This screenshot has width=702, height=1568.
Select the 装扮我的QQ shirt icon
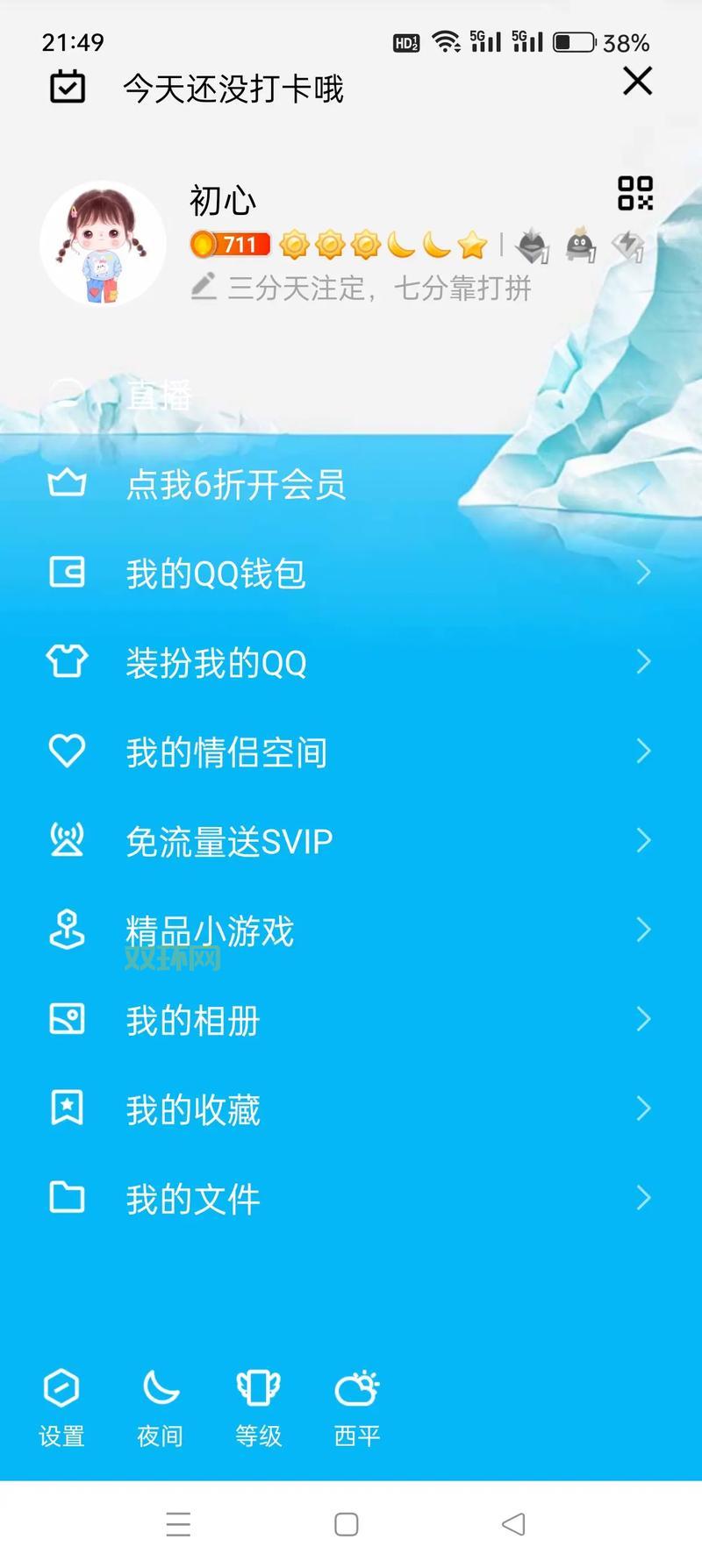point(68,662)
